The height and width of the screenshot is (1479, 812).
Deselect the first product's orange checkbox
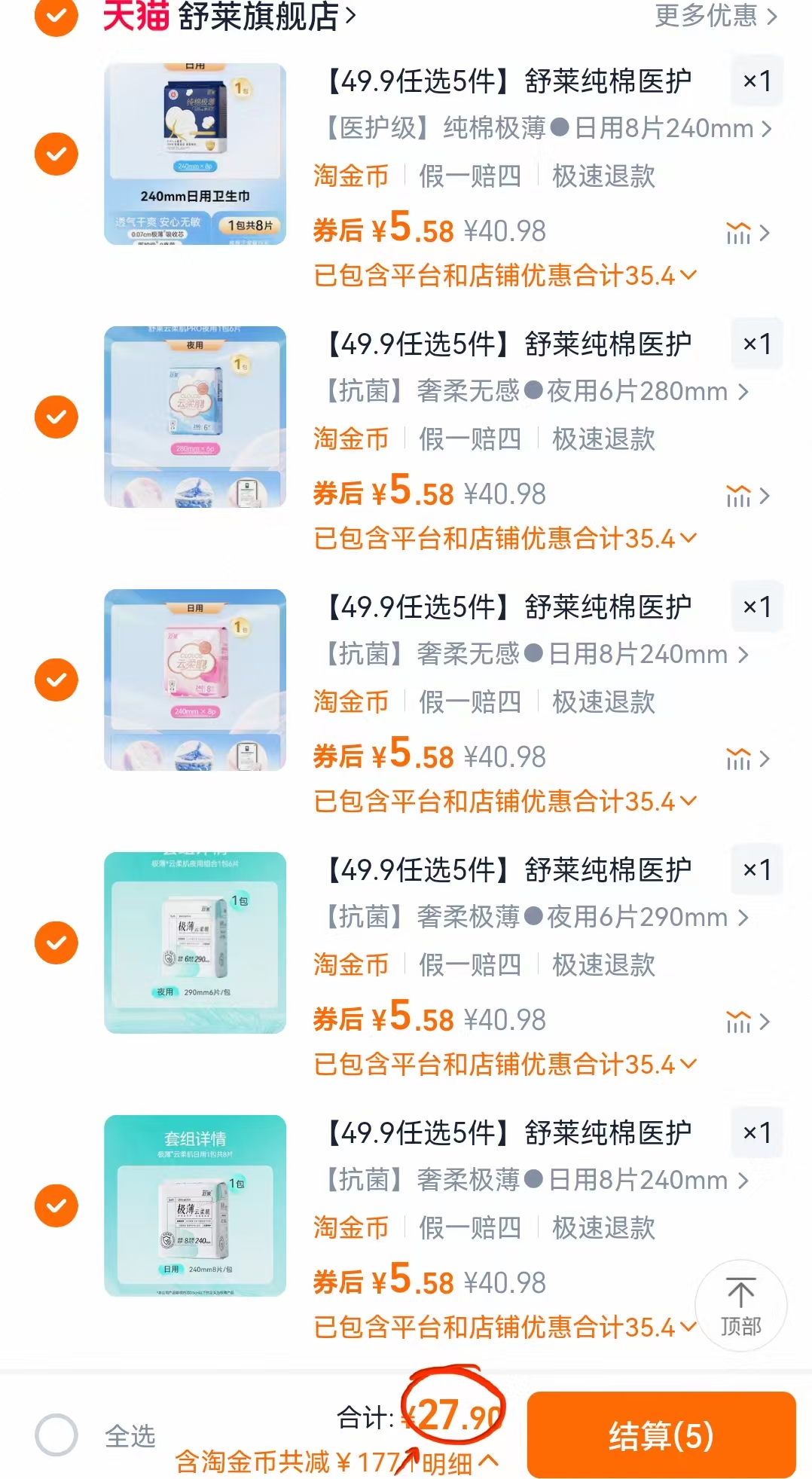(55, 153)
